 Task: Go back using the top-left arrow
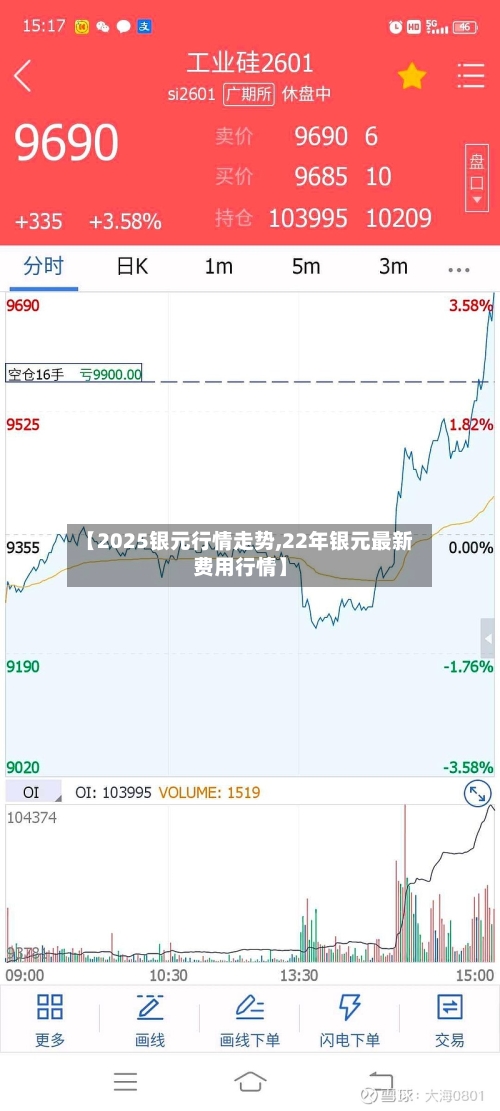tap(23, 76)
